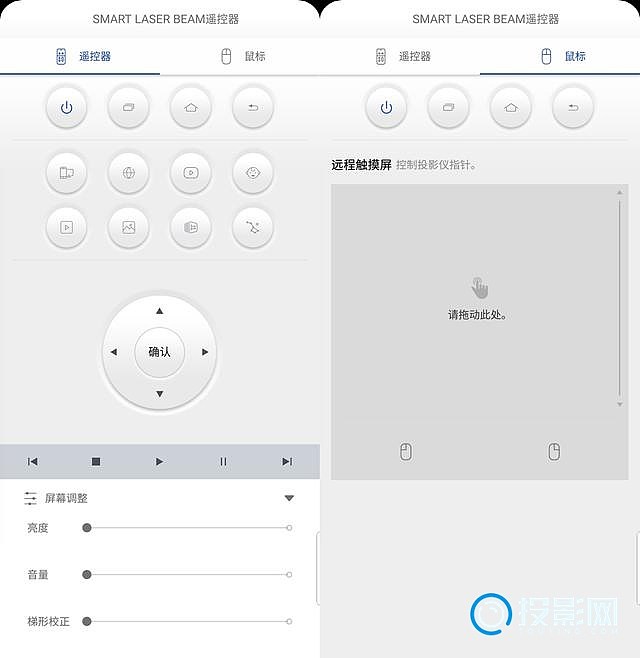Open the photo gallery button

[x=129, y=227]
